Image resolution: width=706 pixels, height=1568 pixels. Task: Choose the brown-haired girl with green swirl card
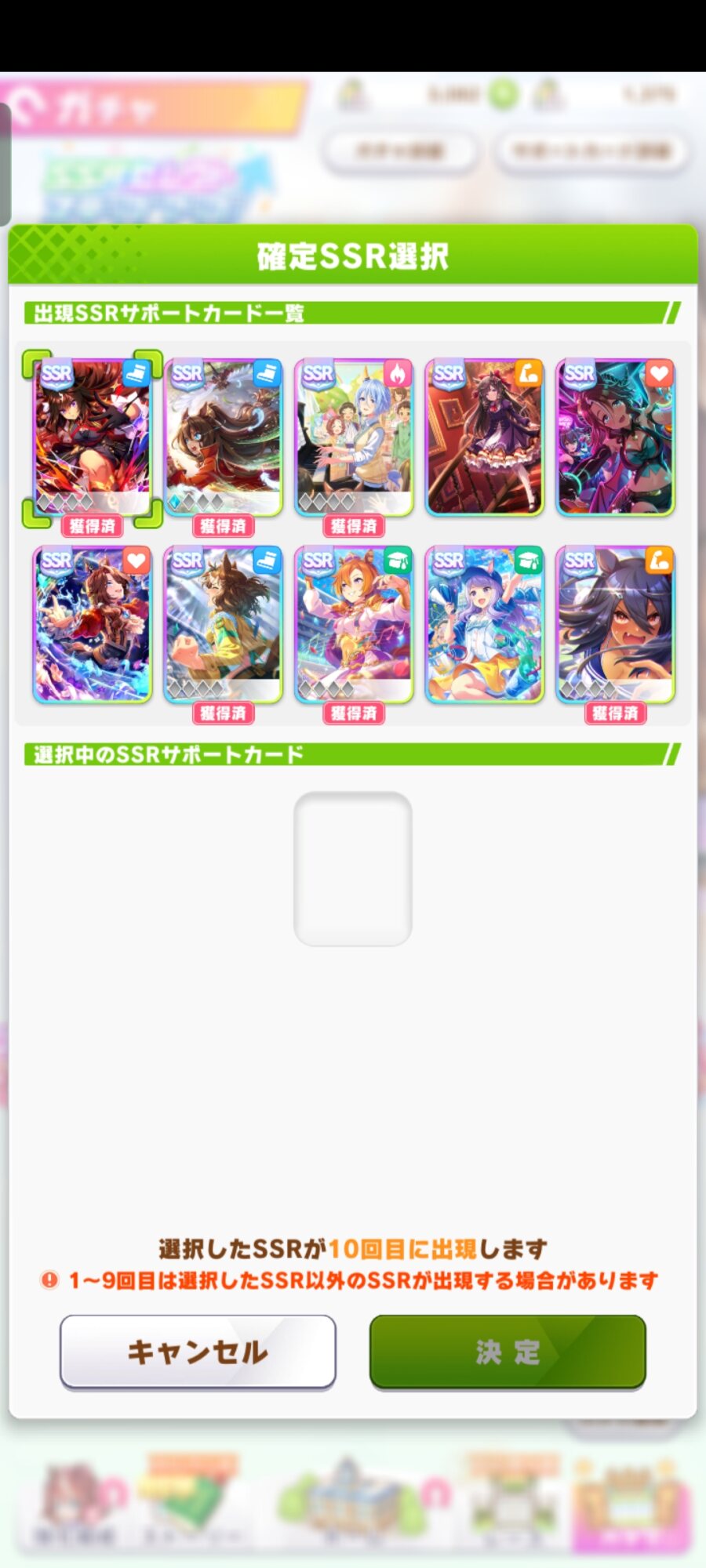tap(224, 437)
